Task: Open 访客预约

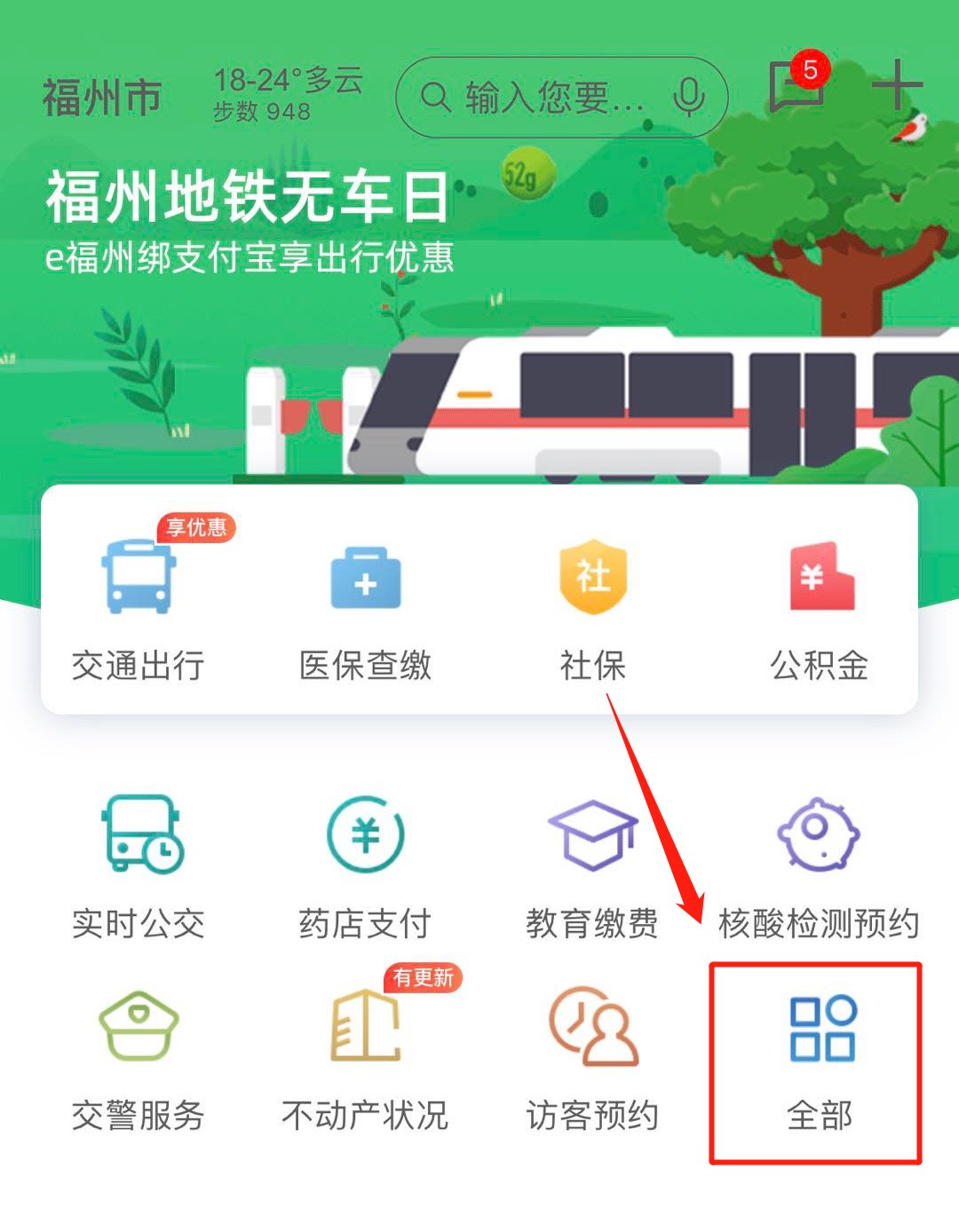Action: pos(592,1058)
